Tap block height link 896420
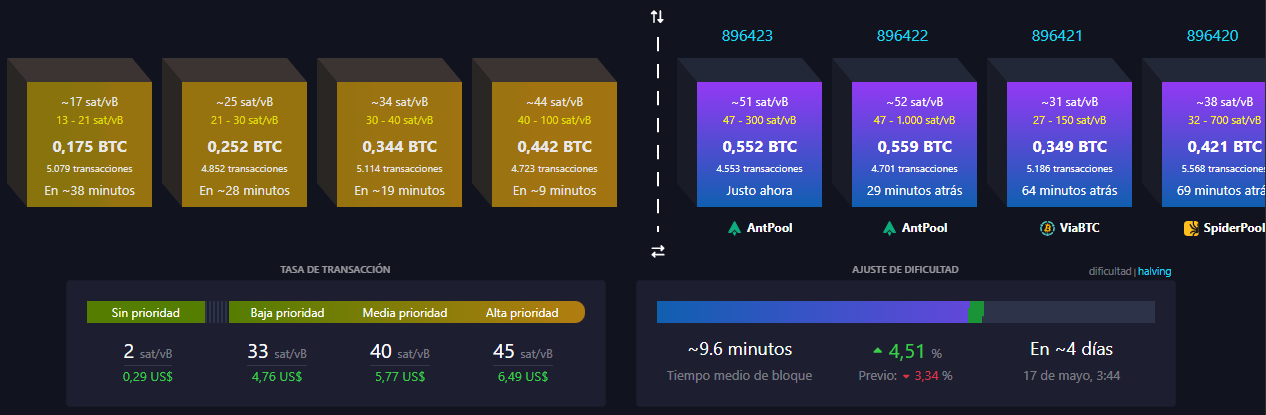The width and height of the screenshot is (1266, 415). (1212, 36)
